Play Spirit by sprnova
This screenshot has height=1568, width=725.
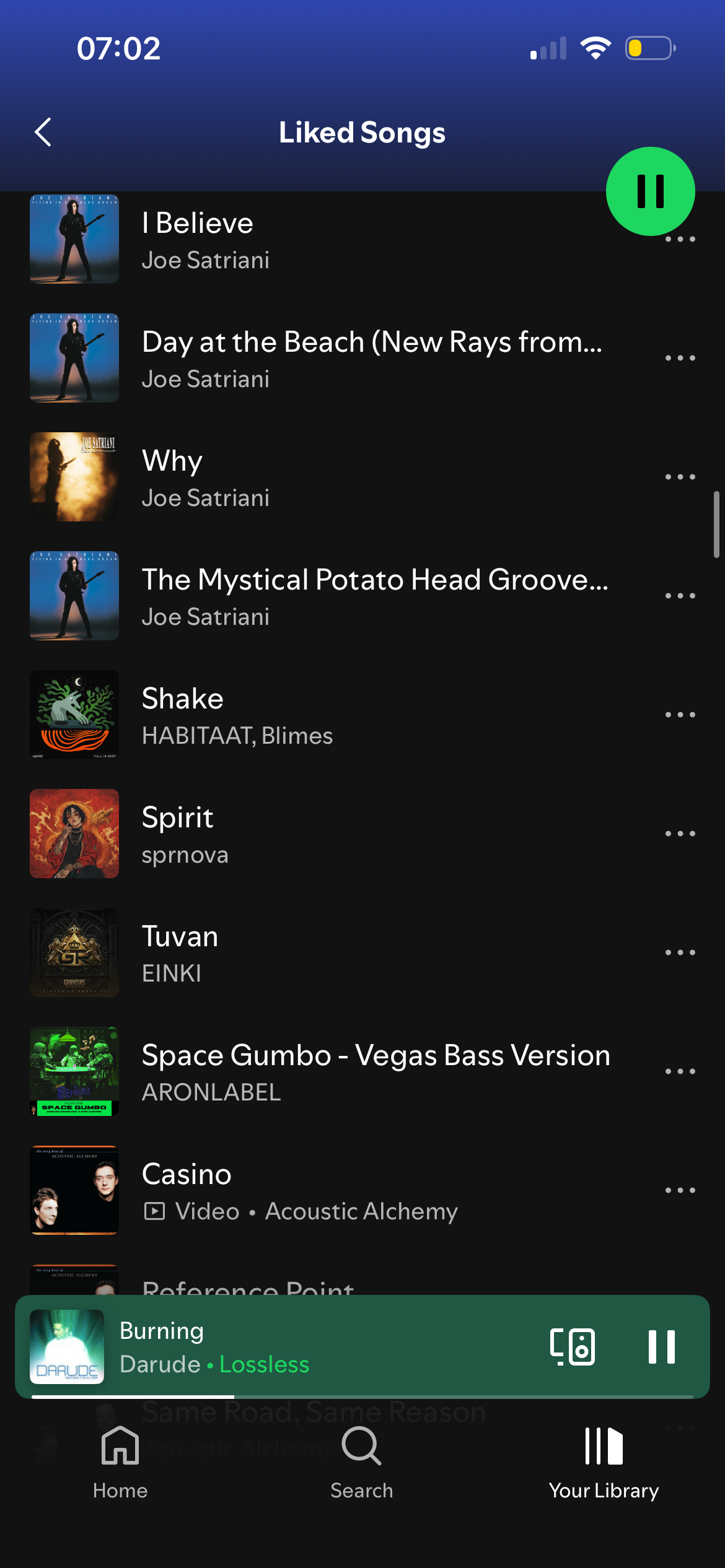pyautogui.click(x=310, y=834)
